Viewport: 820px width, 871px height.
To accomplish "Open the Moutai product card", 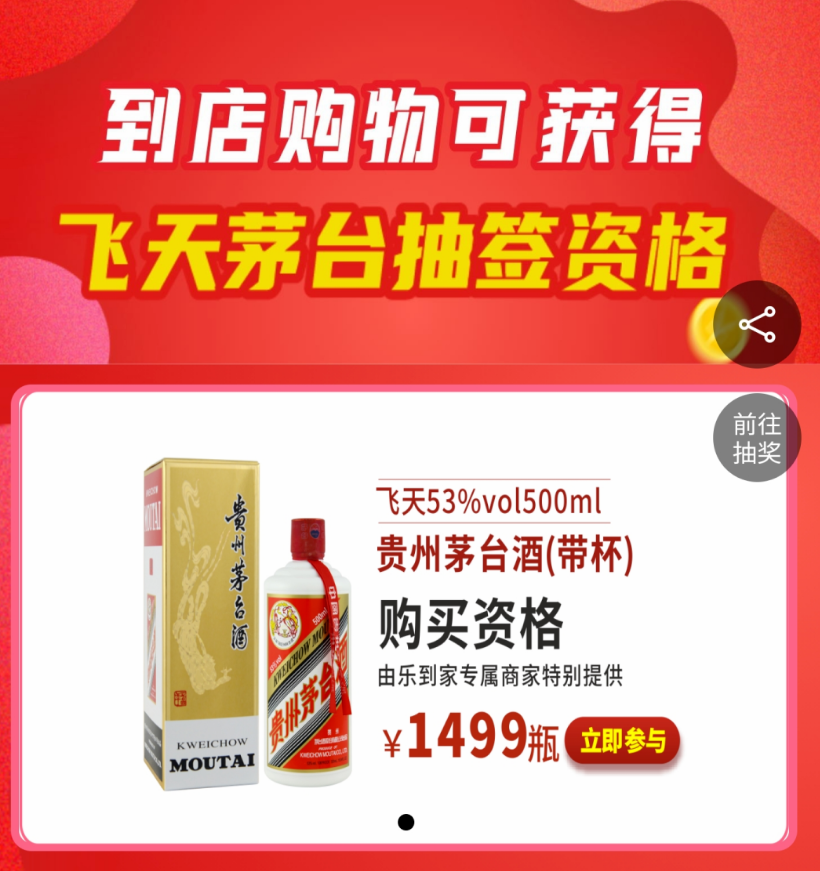I will (404, 618).
